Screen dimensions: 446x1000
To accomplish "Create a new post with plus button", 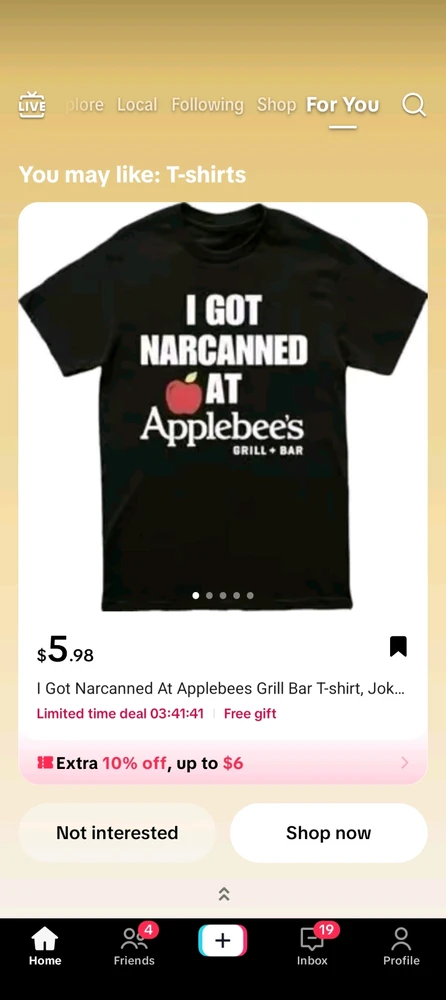I will click(x=223, y=941).
